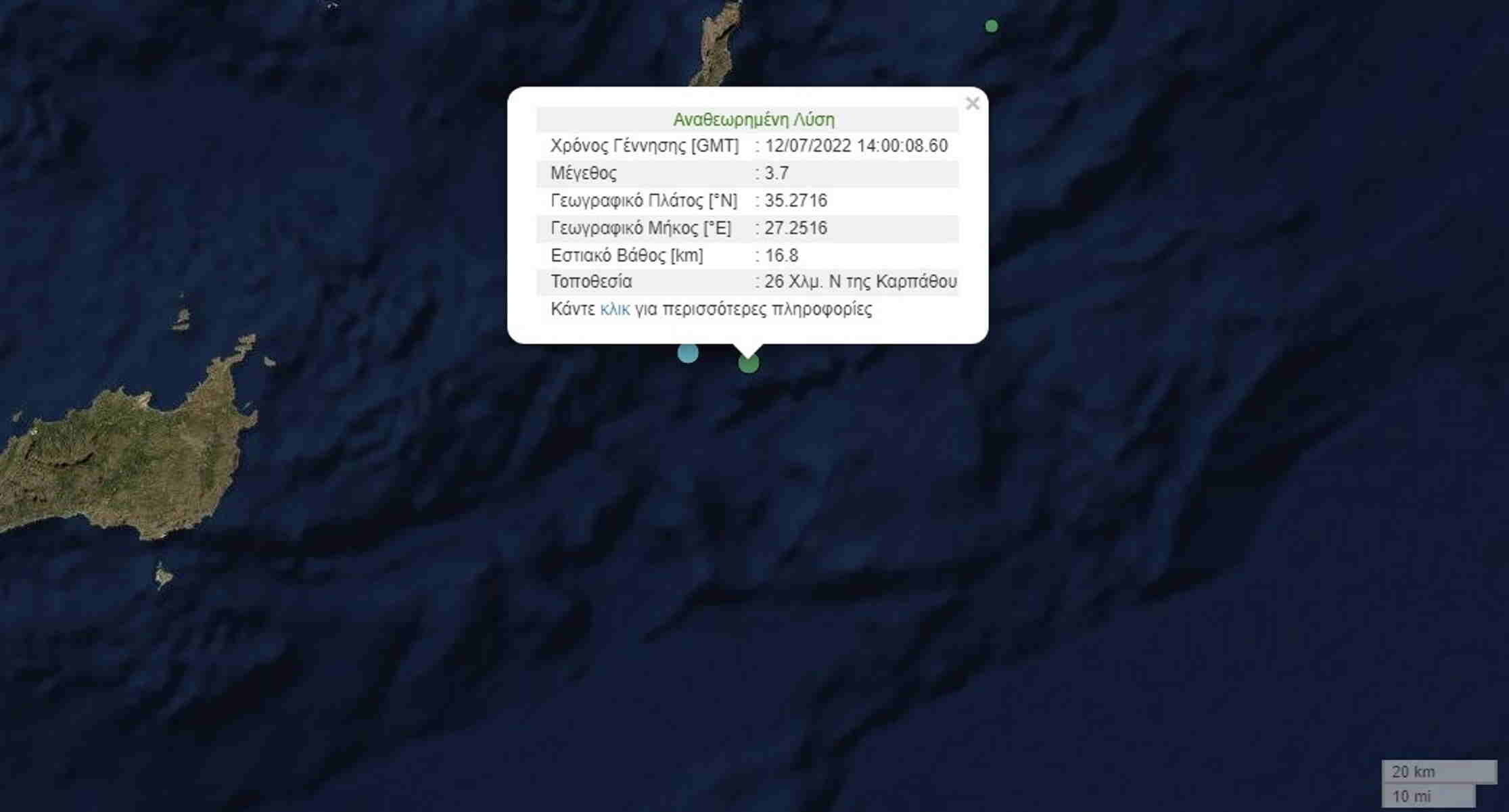Open the κλικ link for more information
Image resolution: width=1509 pixels, height=812 pixels.
click(x=614, y=310)
